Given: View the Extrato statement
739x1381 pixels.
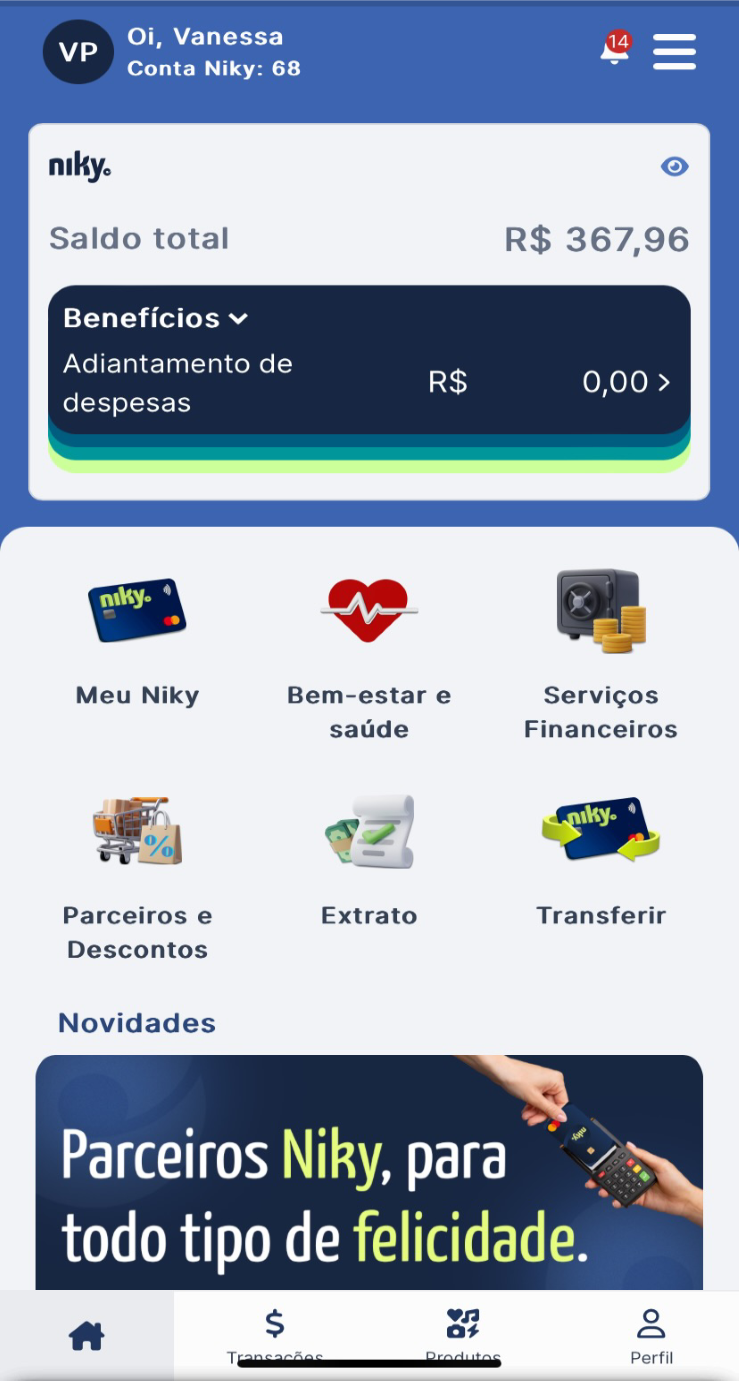Looking at the screenshot, I should 369,858.
